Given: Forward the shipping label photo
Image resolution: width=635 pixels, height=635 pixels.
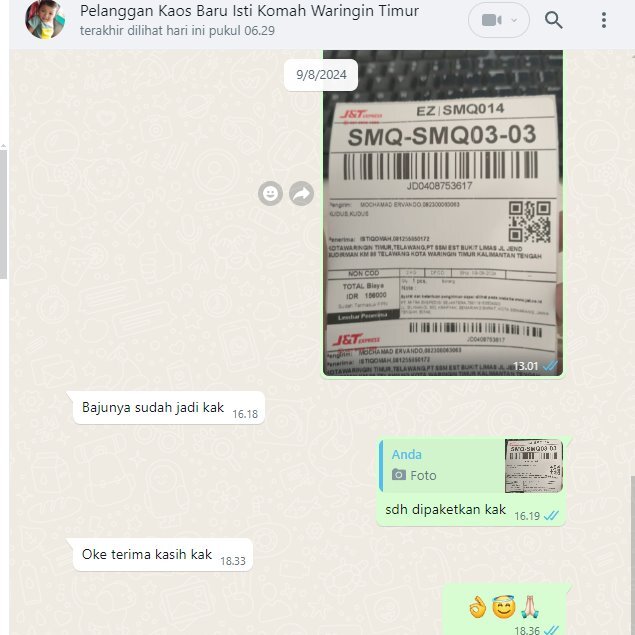Looking at the screenshot, I should pyautogui.click(x=301, y=194).
